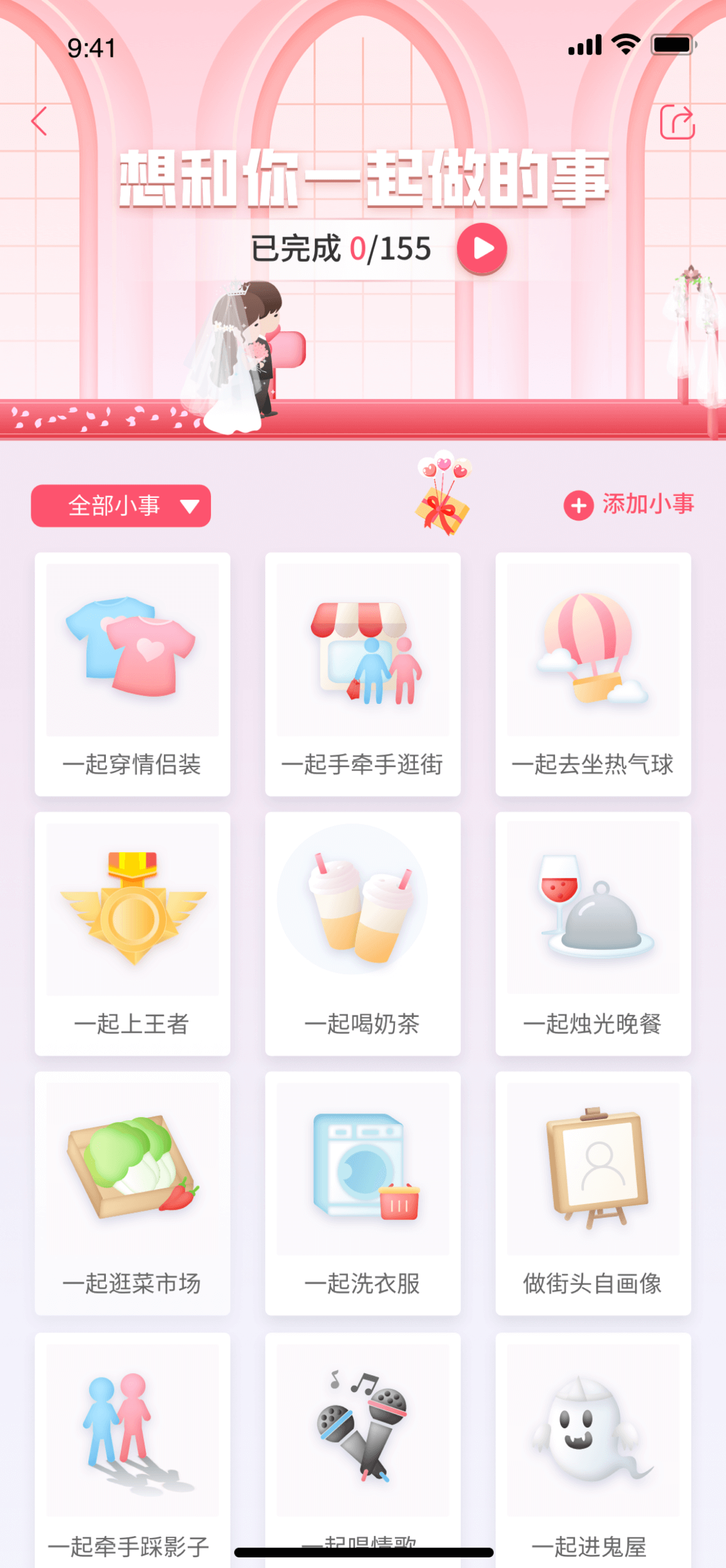Tap the share icon at top right
Image resolution: width=726 pixels, height=1568 pixels.
pos(678,121)
